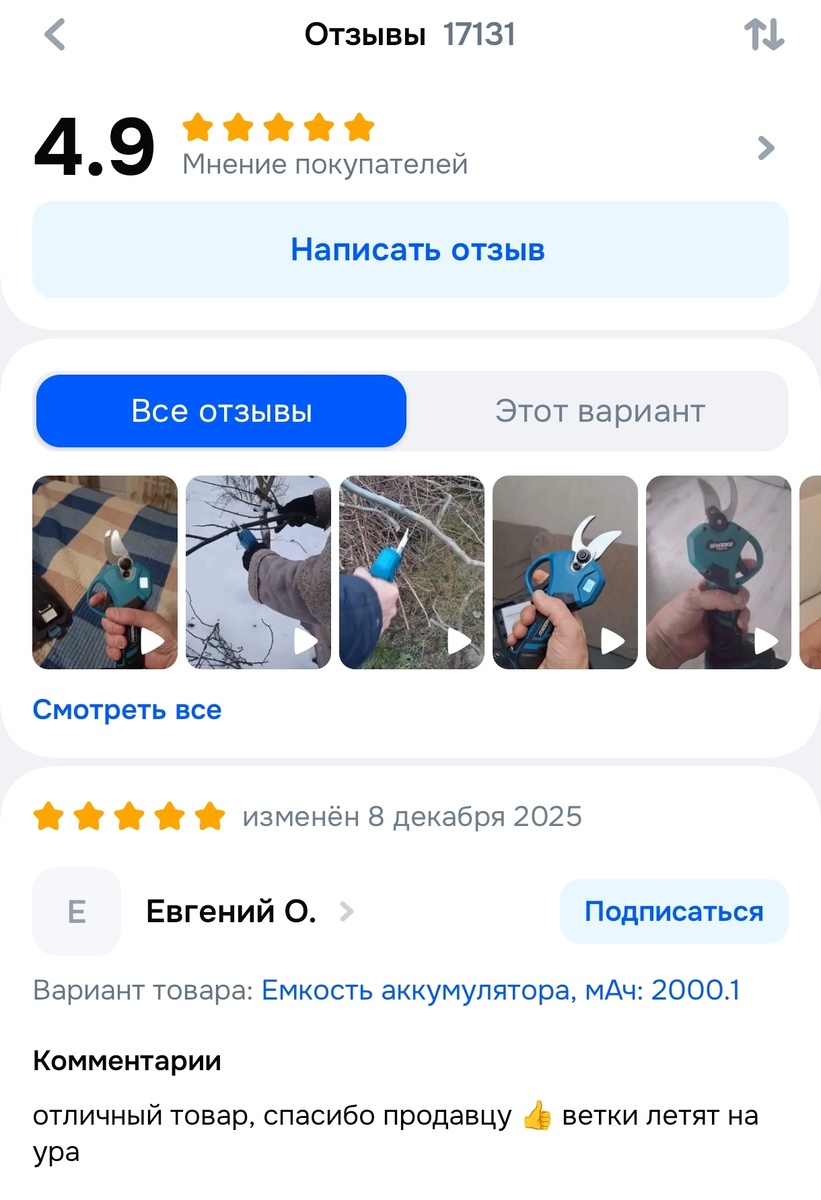The height and width of the screenshot is (1200, 821).
Task: Play the video of cutting branches in snow
Action: (x=258, y=572)
